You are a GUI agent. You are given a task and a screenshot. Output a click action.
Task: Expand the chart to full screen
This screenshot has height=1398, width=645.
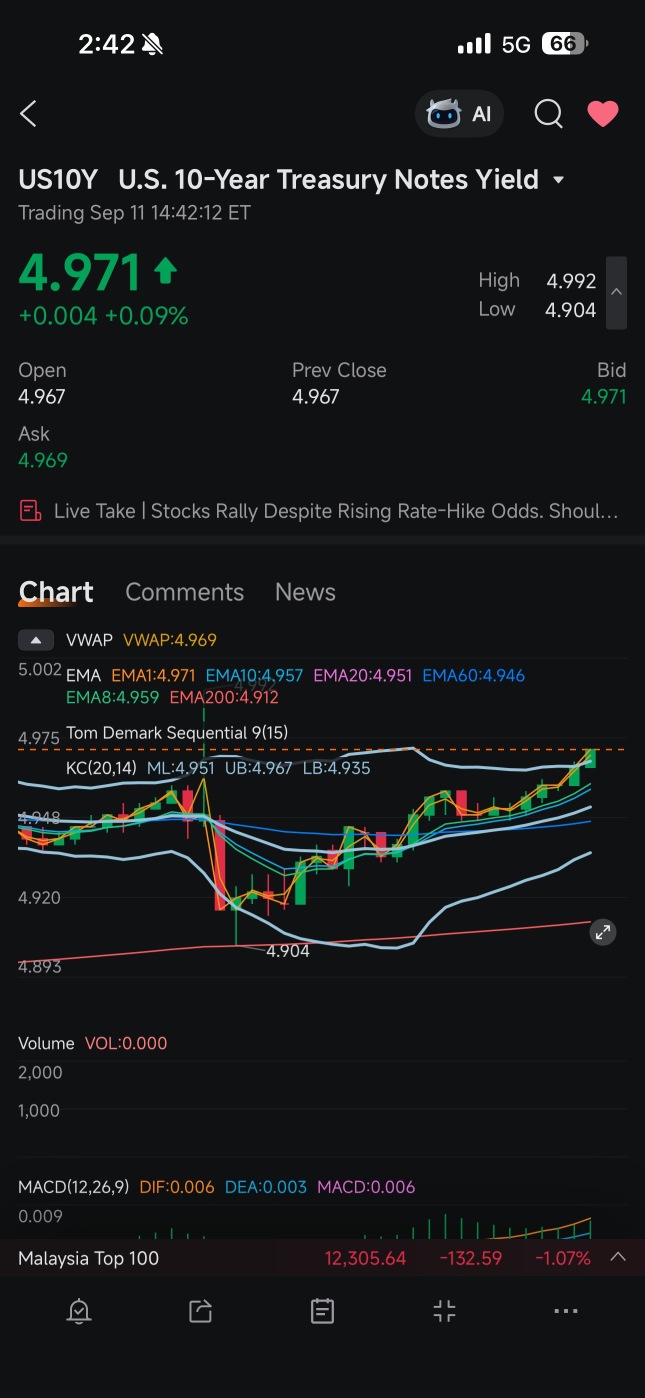tap(602, 933)
